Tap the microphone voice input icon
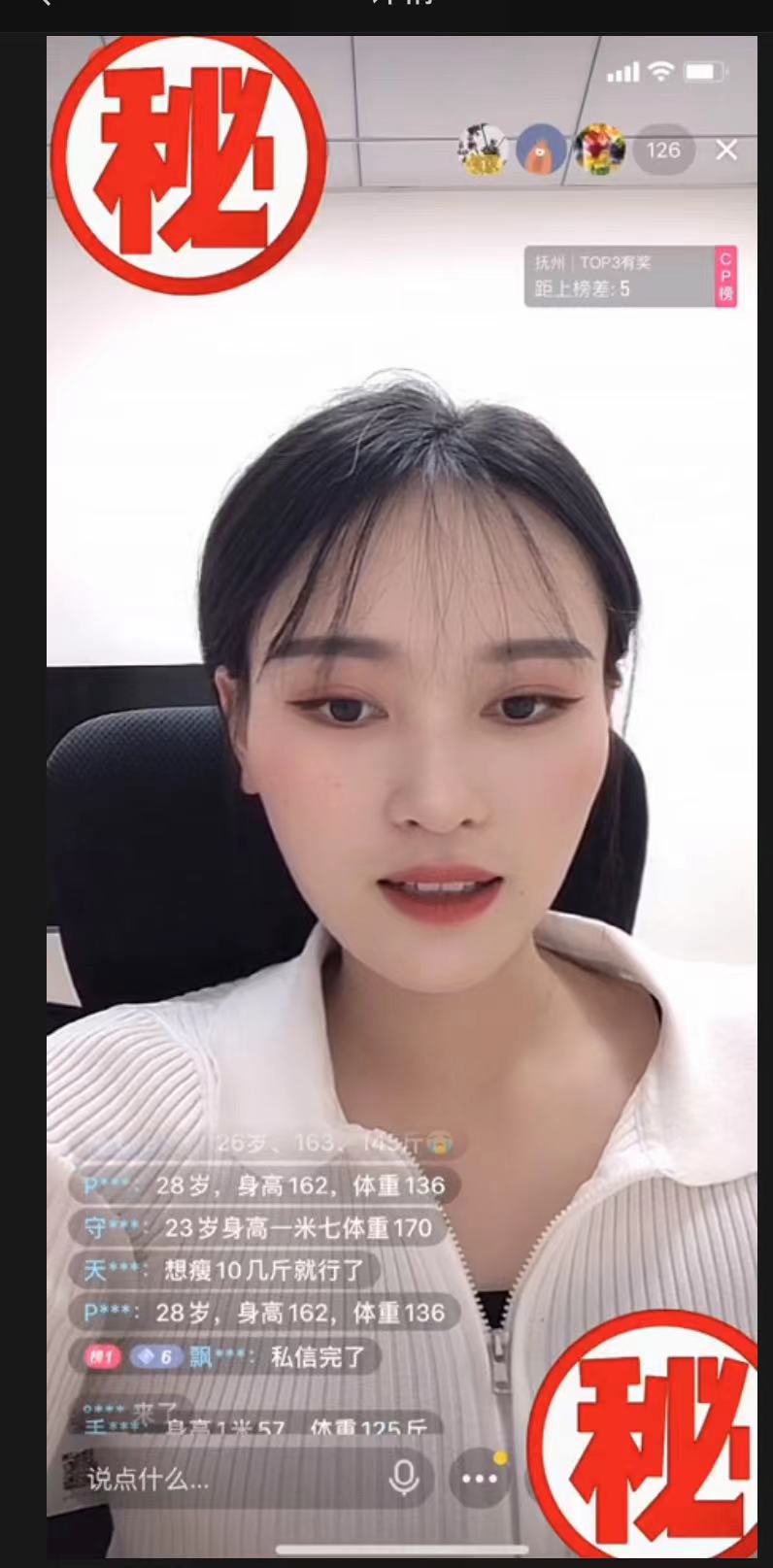 pos(403,1476)
